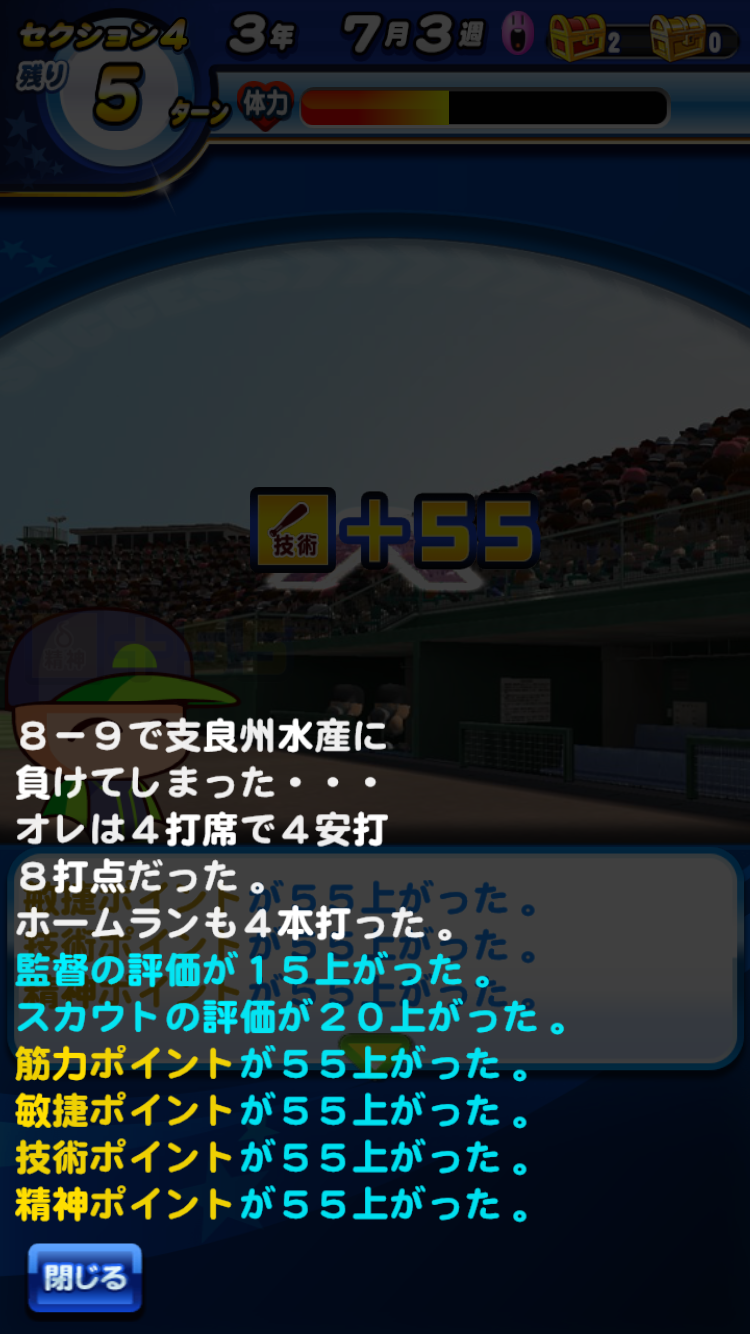Close the result log with 閉じる button
The image size is (750, 1334).
(x=85, y=1277)
